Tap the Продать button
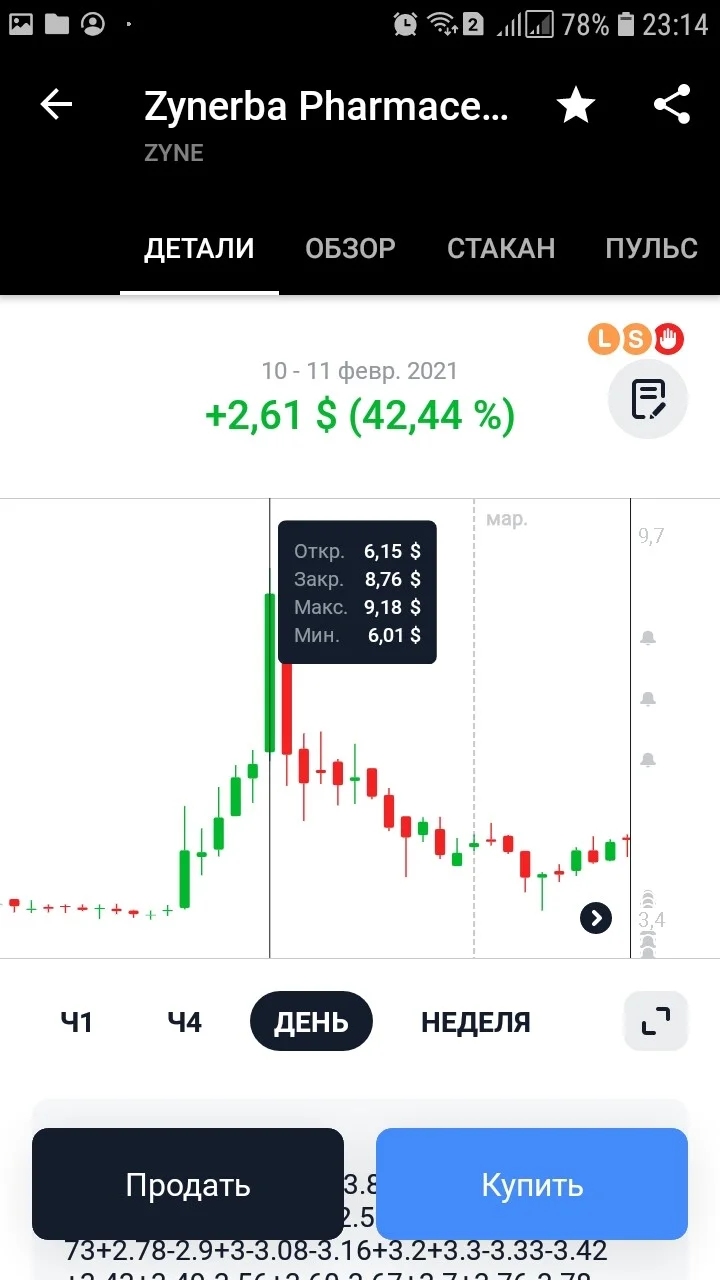Screen dimensions: 720x1280 point(188,1184)
